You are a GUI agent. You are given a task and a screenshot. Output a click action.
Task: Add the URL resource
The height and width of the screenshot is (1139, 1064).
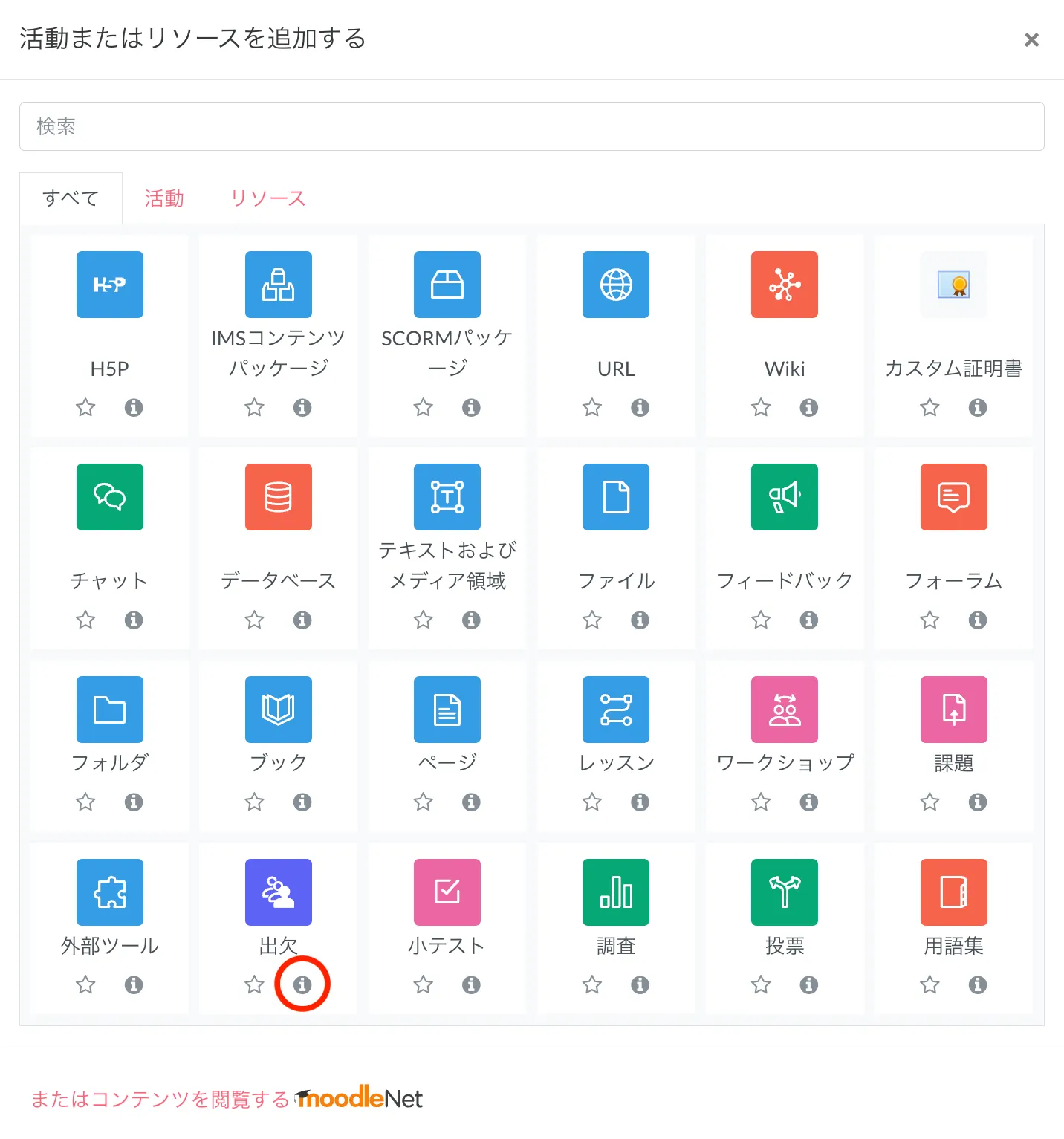[615, 285]
